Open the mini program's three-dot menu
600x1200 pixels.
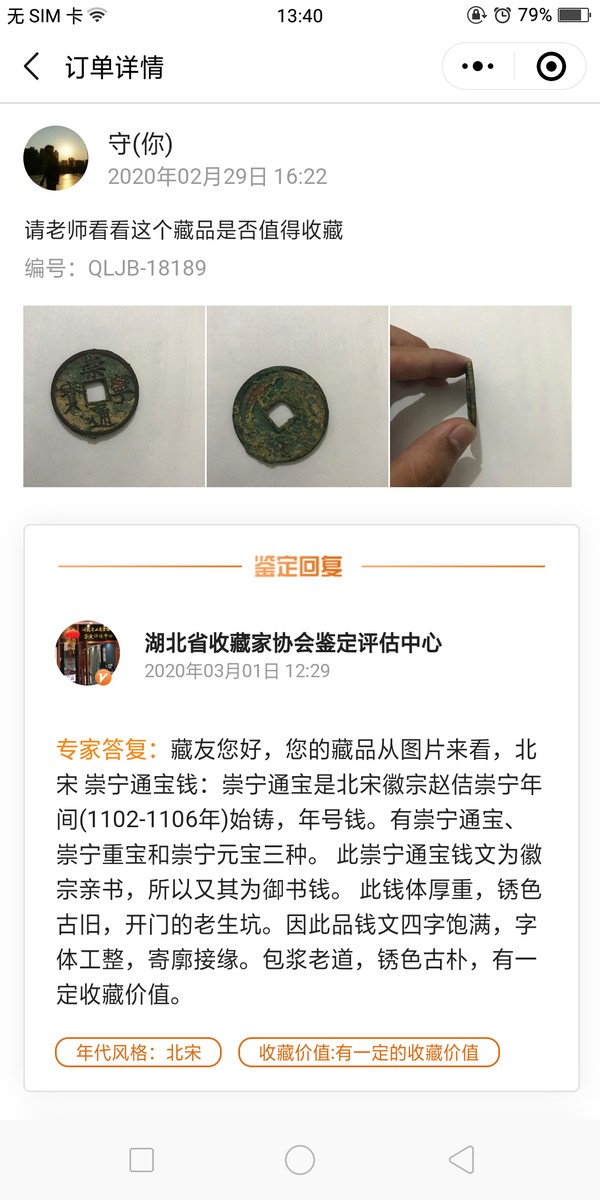[477, 67]
